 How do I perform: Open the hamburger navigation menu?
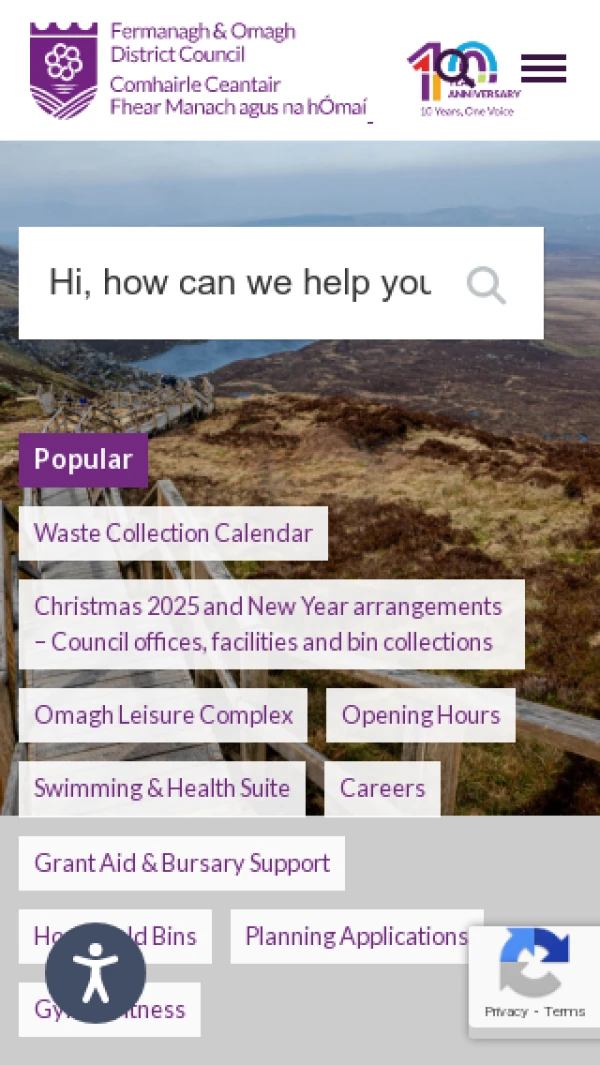click(543, 68)
